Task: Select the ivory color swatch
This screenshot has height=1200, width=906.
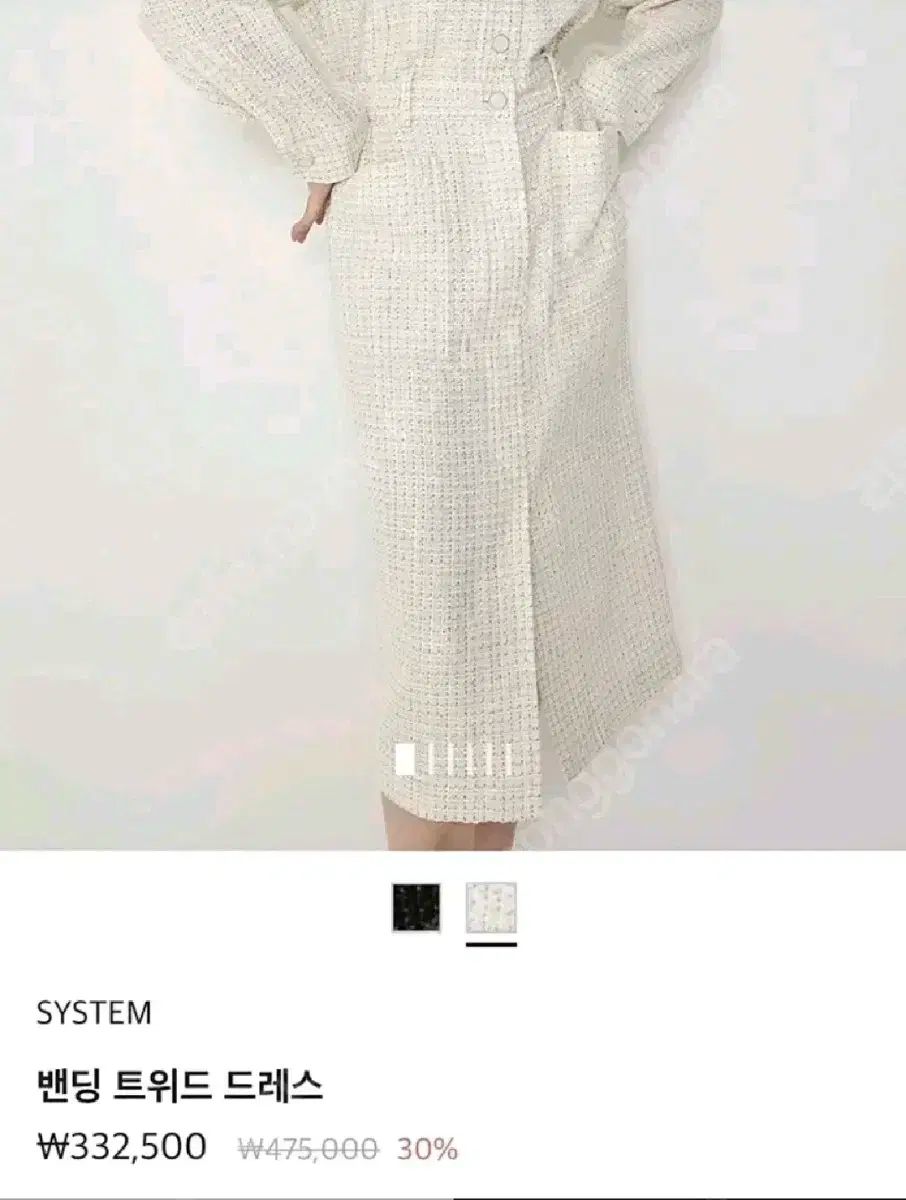Action: tap(491, 908)
